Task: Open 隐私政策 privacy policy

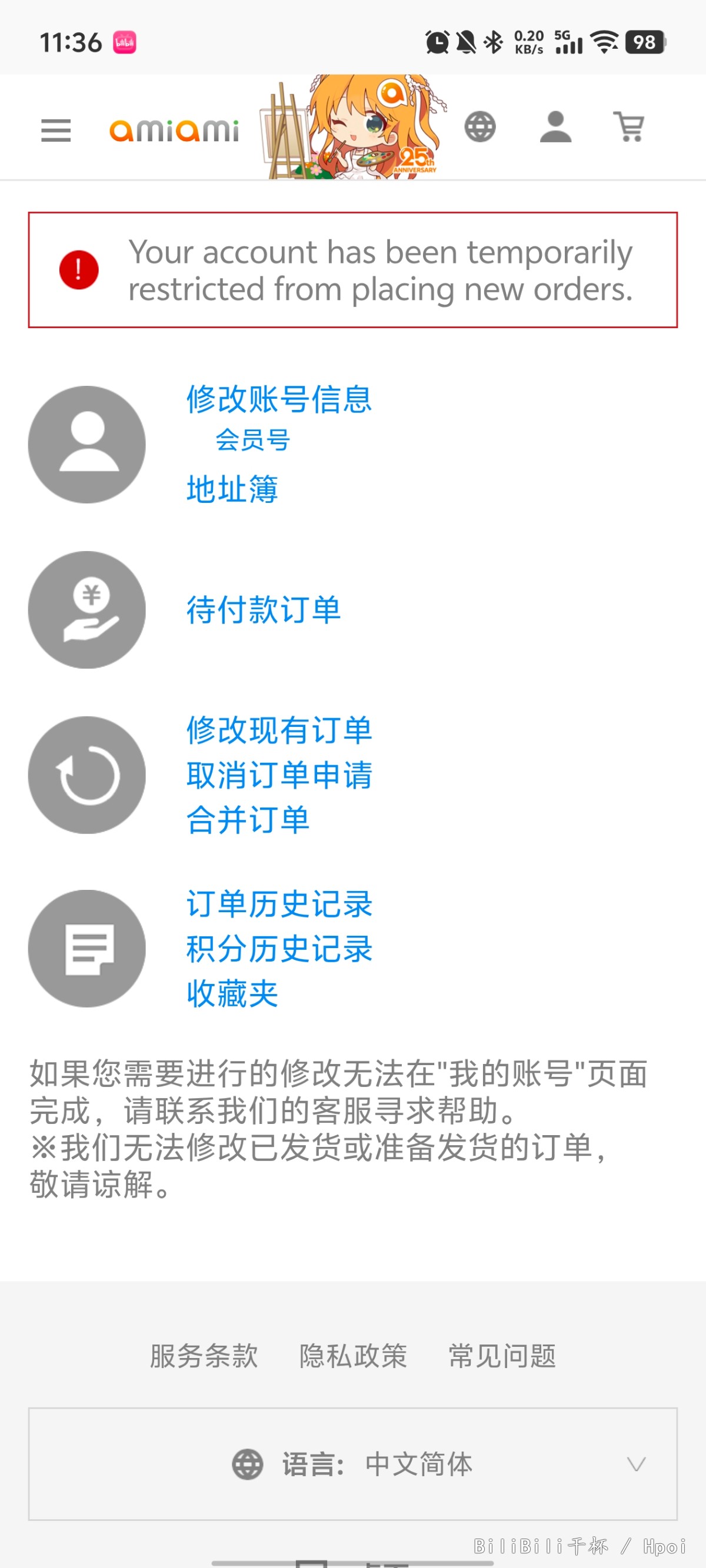Action: point(352,1356)
